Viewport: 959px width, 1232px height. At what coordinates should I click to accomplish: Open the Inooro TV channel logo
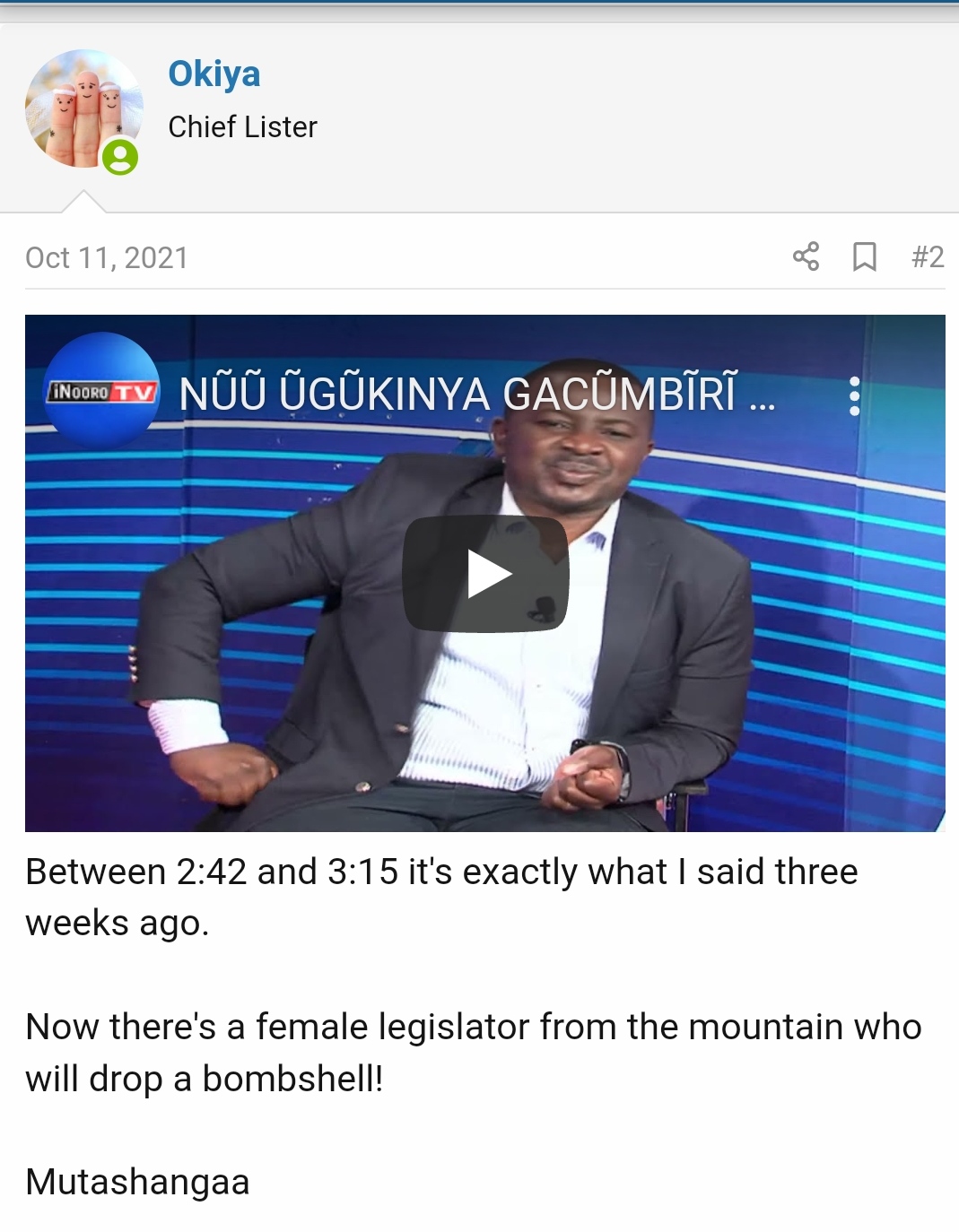click(x=101, y=391)
